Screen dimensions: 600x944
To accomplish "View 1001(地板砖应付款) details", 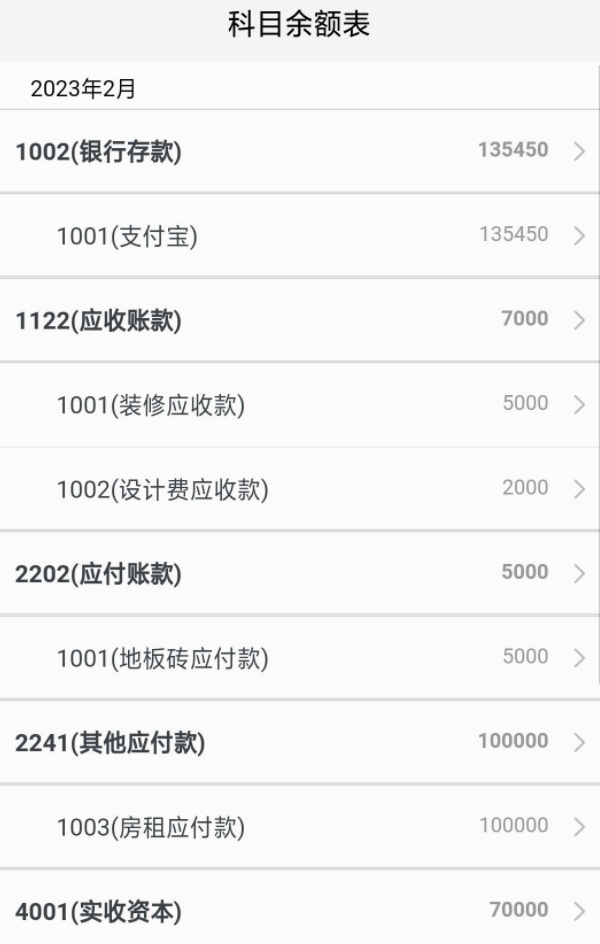I will tap(298, 658).
